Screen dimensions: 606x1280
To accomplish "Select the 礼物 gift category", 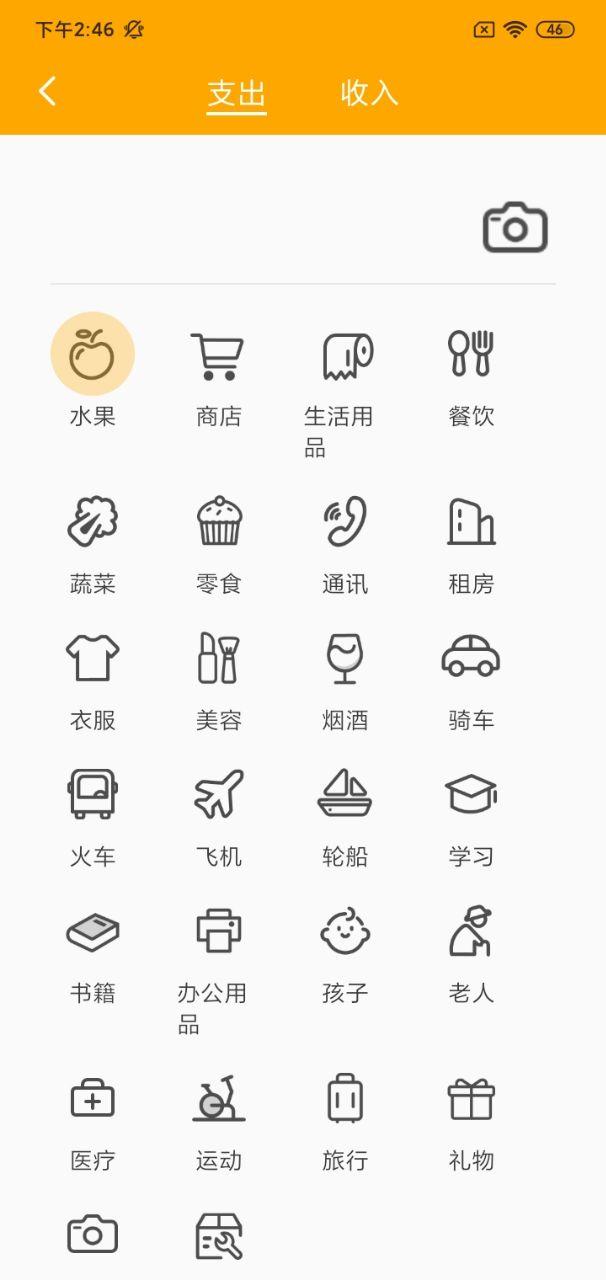I will tap(471, 1098).
